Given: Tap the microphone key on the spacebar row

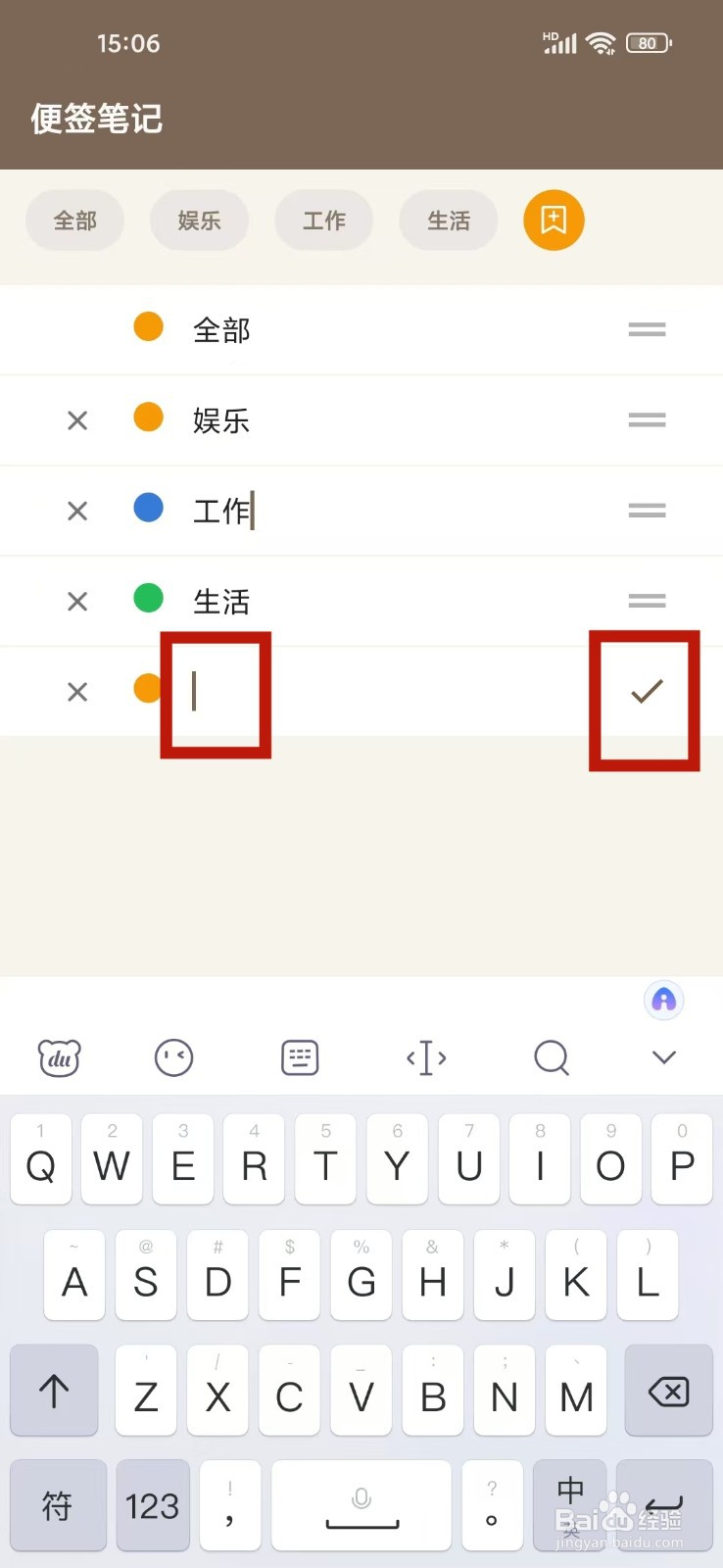Looking at the screenshot, I should (x=361, y=1505).
